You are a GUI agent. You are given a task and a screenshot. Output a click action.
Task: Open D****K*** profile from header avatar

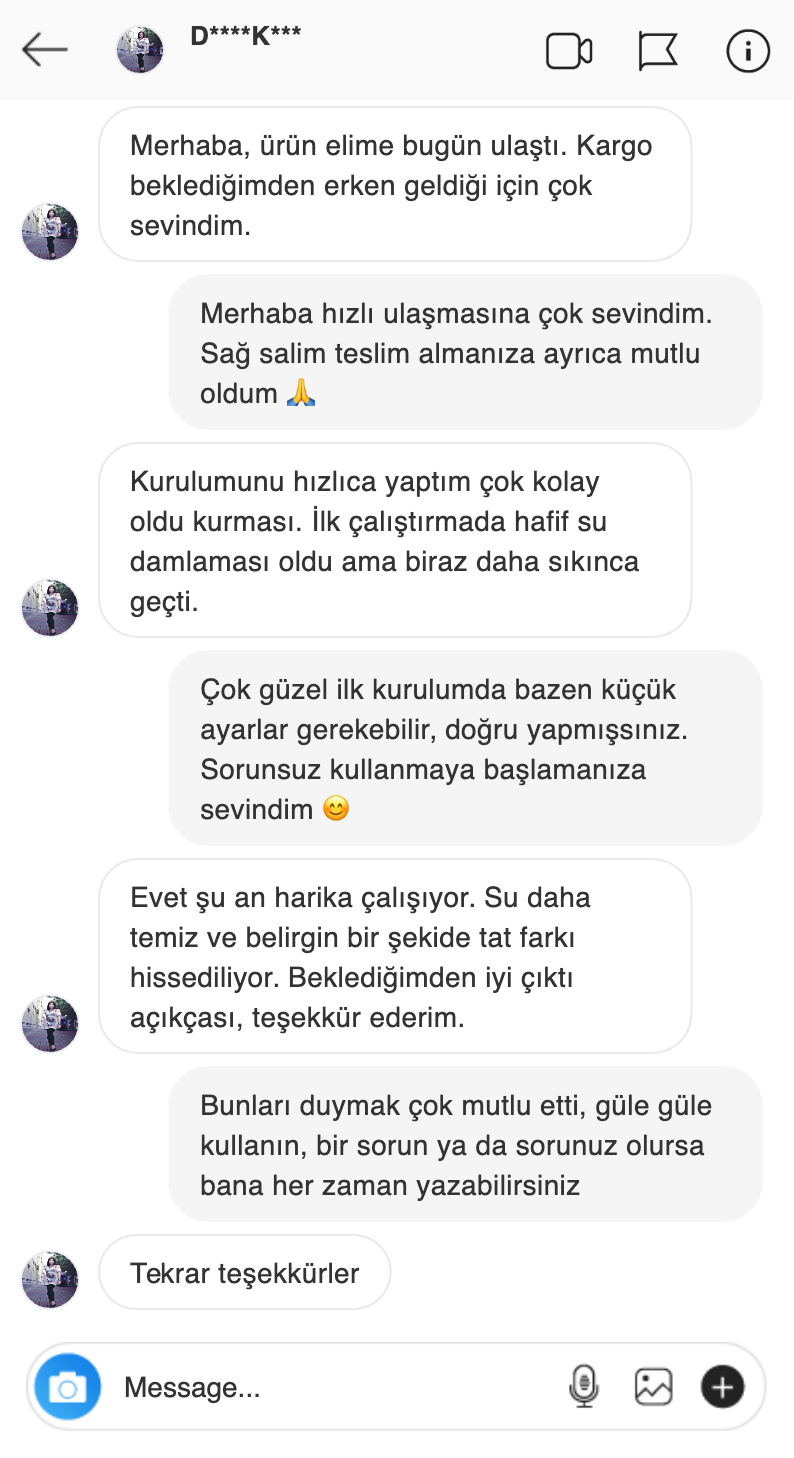point(140,50)
